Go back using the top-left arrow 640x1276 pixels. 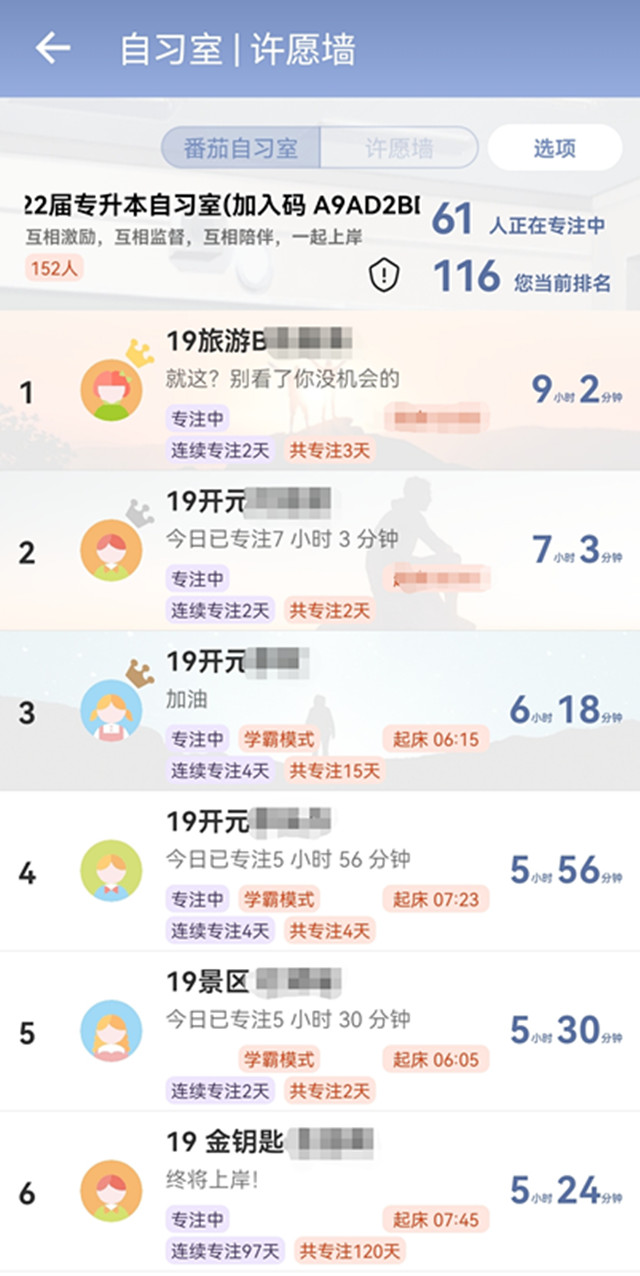(52, 48)
